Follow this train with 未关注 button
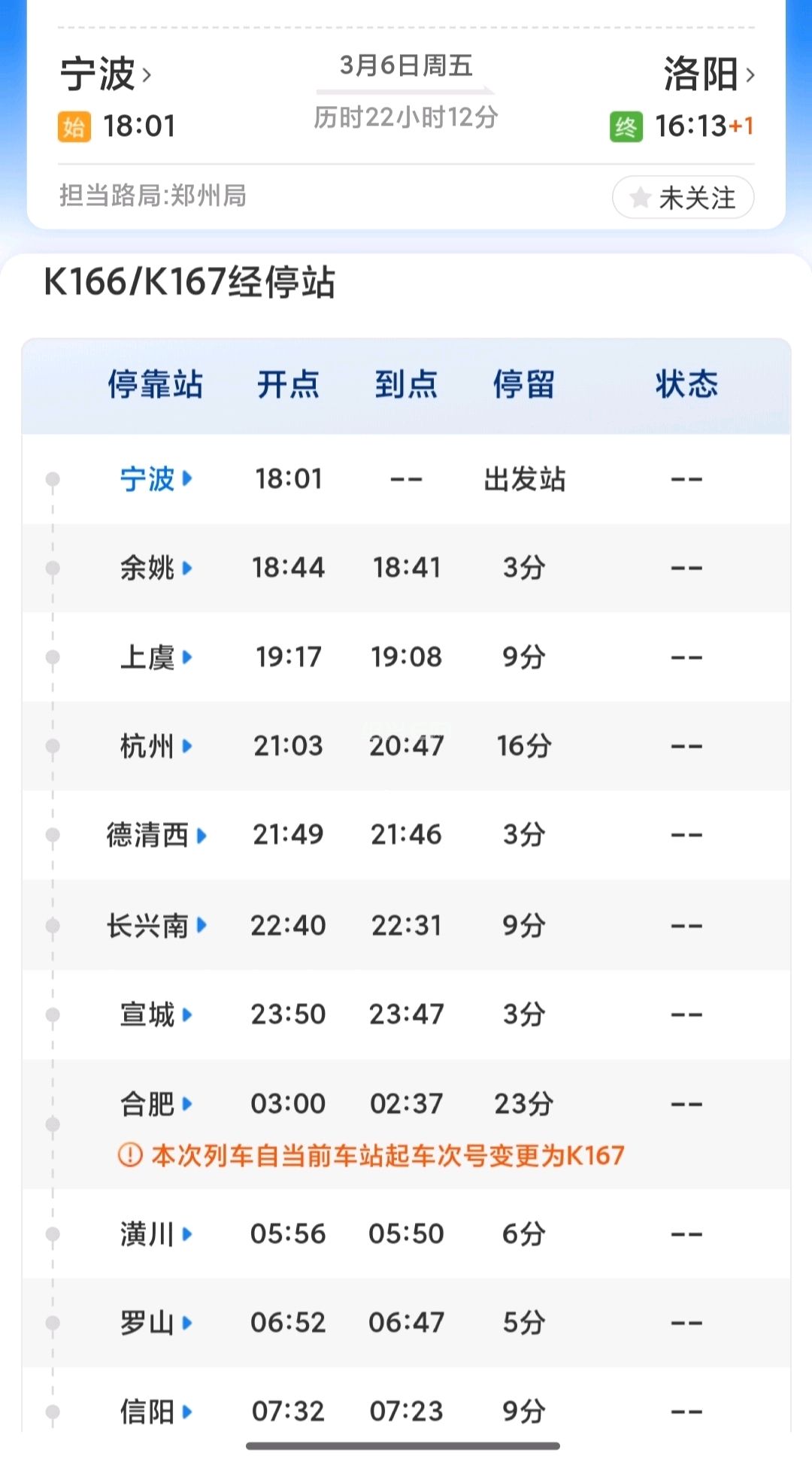Viewport: 812px width, 1465px height. (683, 198)
